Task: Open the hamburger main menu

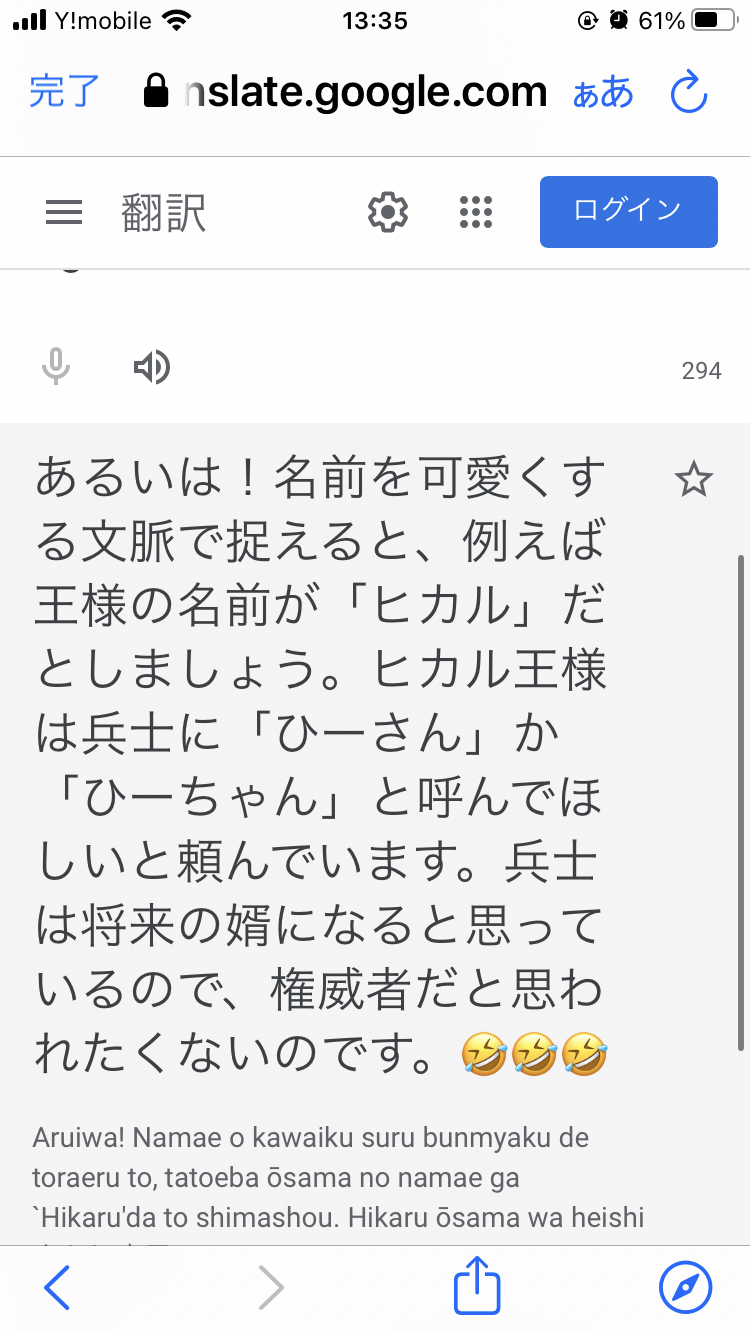Action: 64,212
